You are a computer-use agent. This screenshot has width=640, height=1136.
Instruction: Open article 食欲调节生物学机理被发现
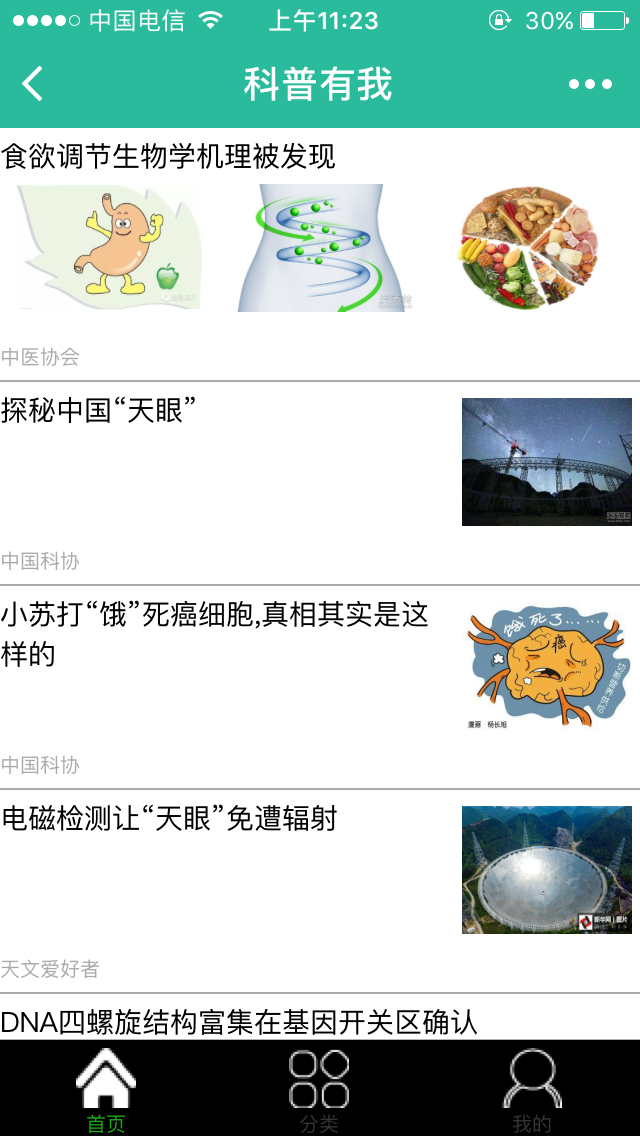[169, 157]
